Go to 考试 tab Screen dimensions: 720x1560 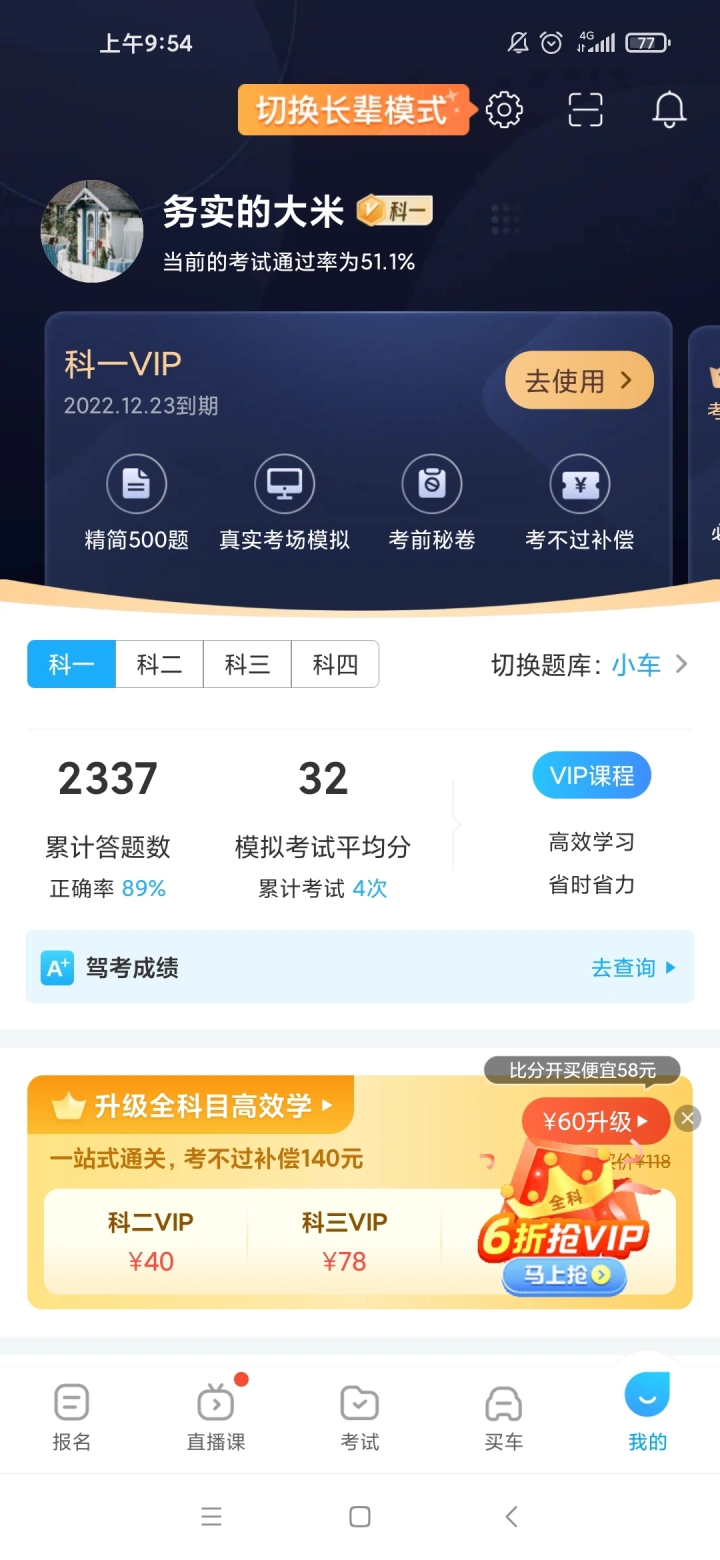[x=360, y=1415]
